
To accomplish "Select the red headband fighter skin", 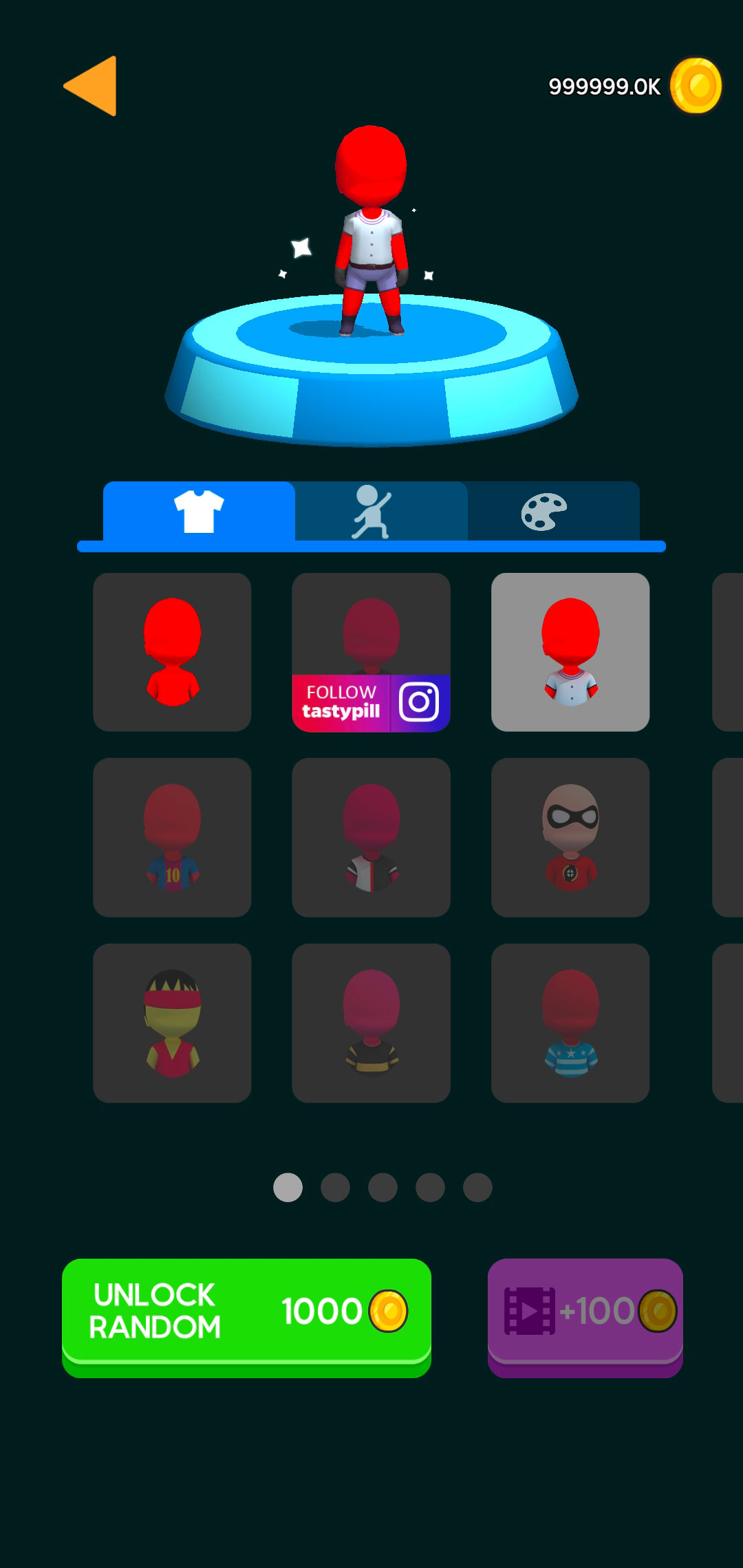I will pos(172,1023).
